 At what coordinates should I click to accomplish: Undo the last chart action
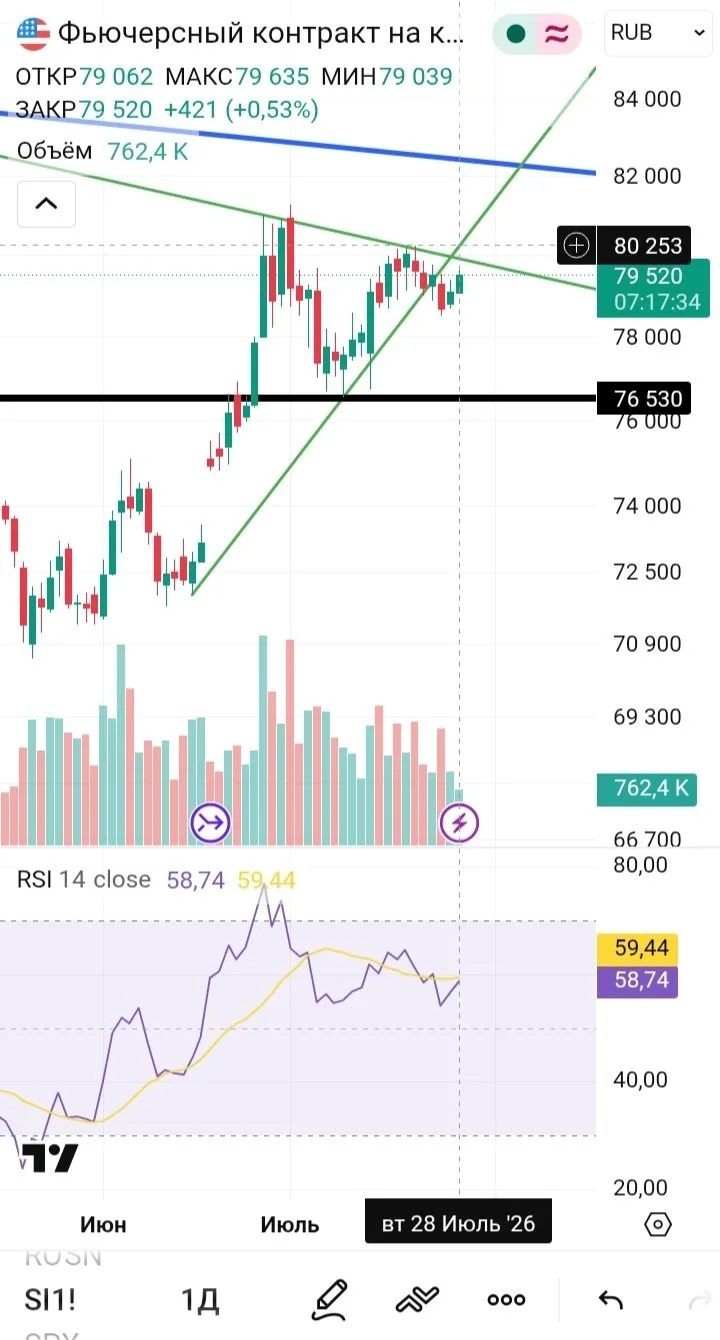(610, 1300)
